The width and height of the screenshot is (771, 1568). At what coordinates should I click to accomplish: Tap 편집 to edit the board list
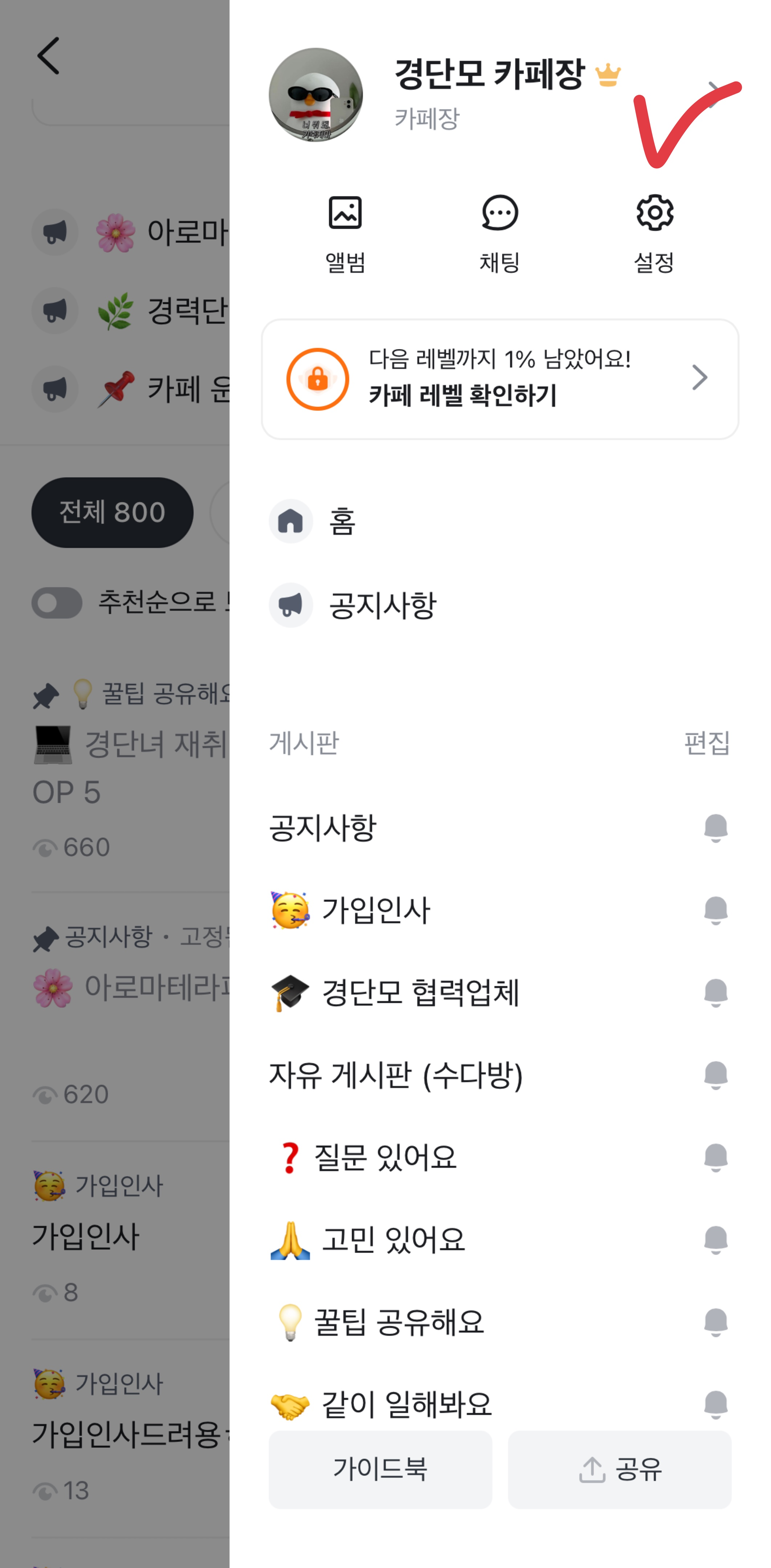point(706,743)
